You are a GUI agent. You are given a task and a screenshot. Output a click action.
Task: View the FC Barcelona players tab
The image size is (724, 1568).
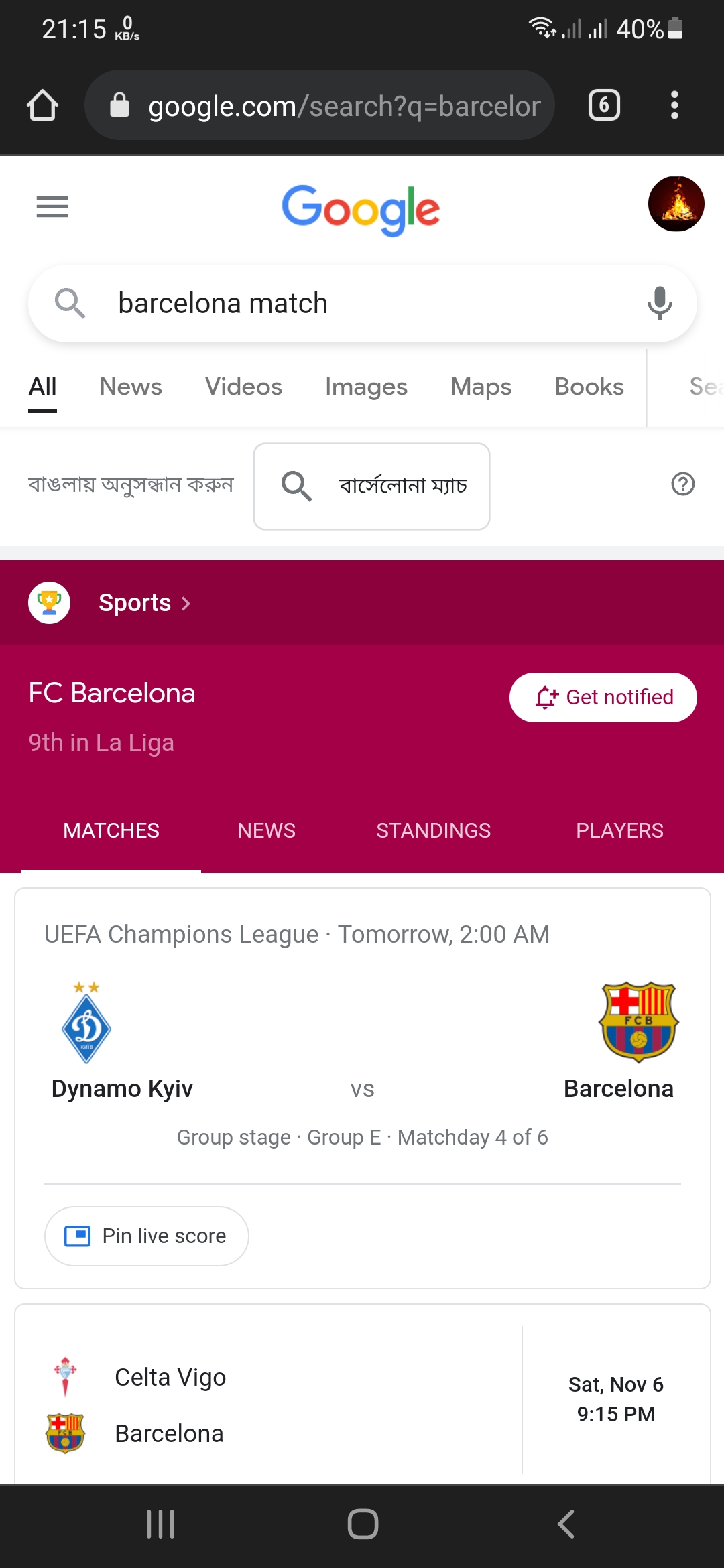(x=619, y=830)
